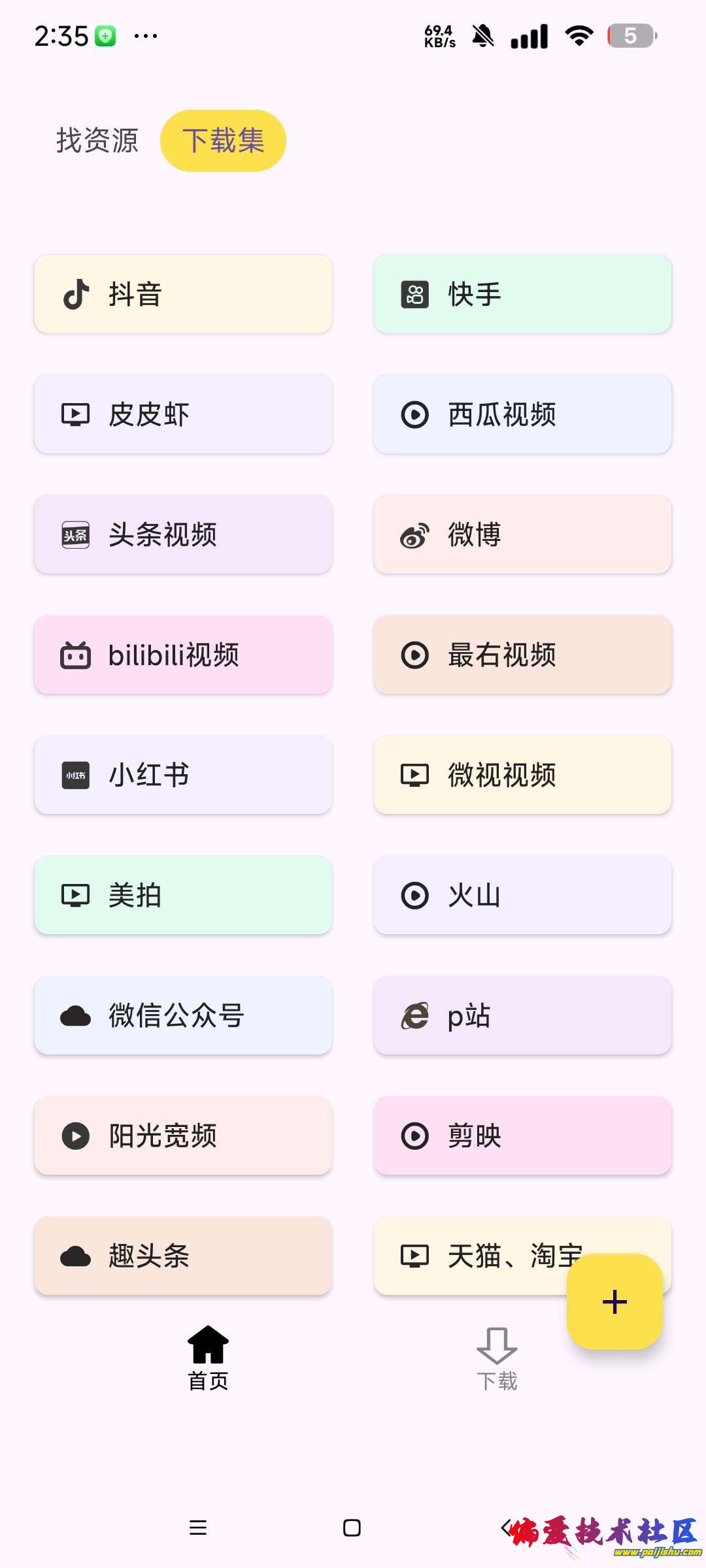Viewport: 706px width, 1568px height.
Task: Switch to the 找资源 tab
Action: pyautogui.click(x=97, y=140)
